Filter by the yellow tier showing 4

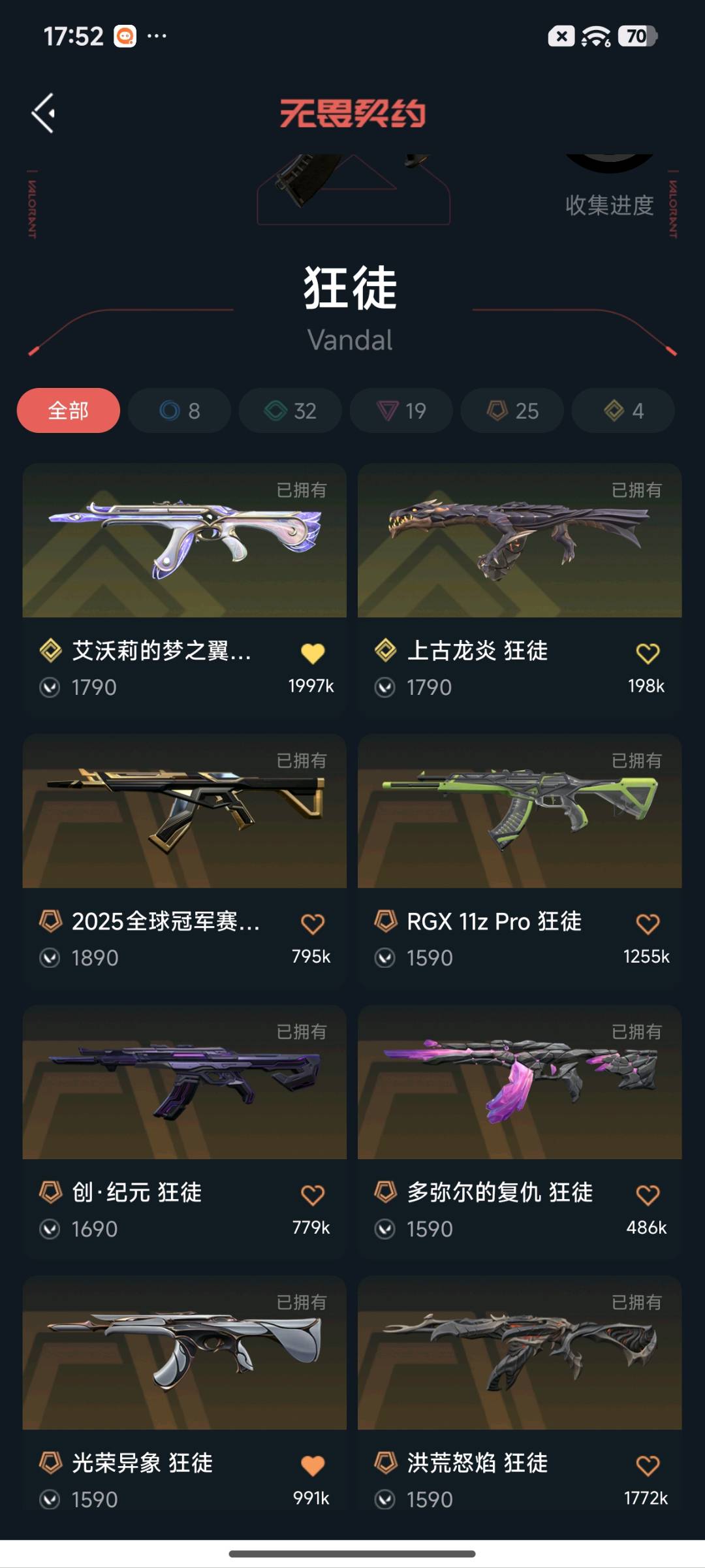tap(623, 411)
